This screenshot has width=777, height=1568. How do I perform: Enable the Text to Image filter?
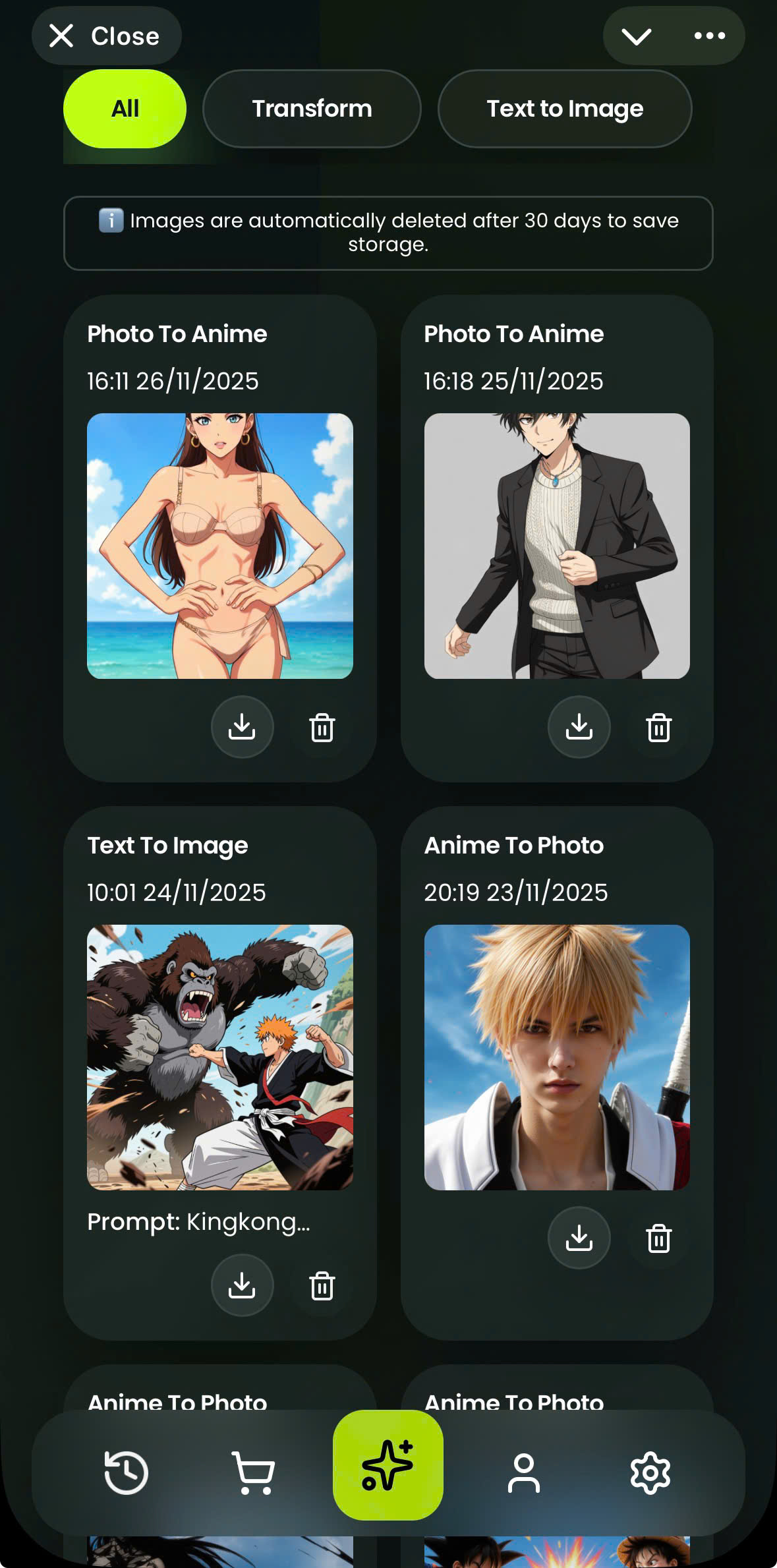[x=565, y=108]
